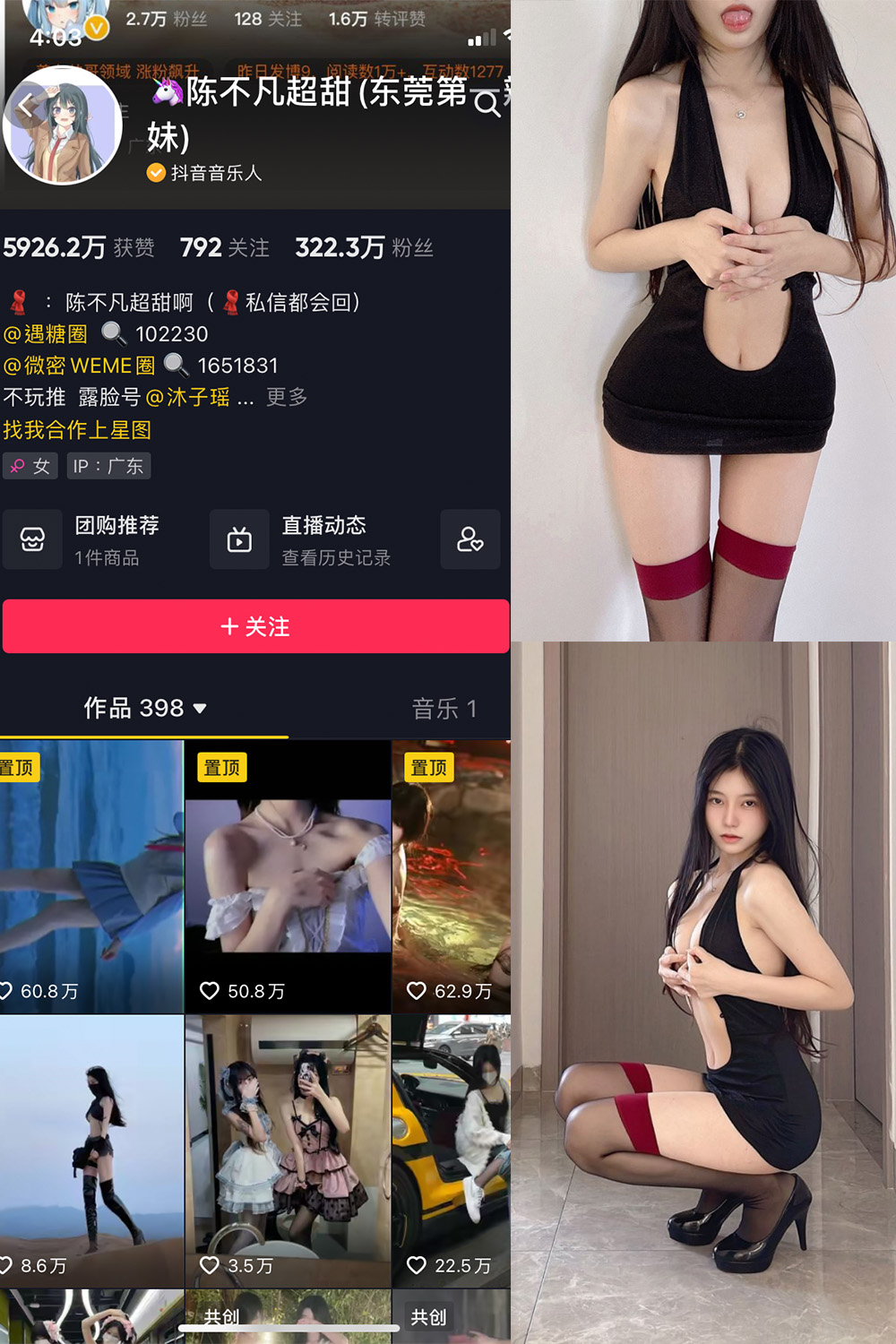Click the cellular signal icon in status bar
The height and width of the screenshot is (1344, 896).
click(x=484, y=39)
